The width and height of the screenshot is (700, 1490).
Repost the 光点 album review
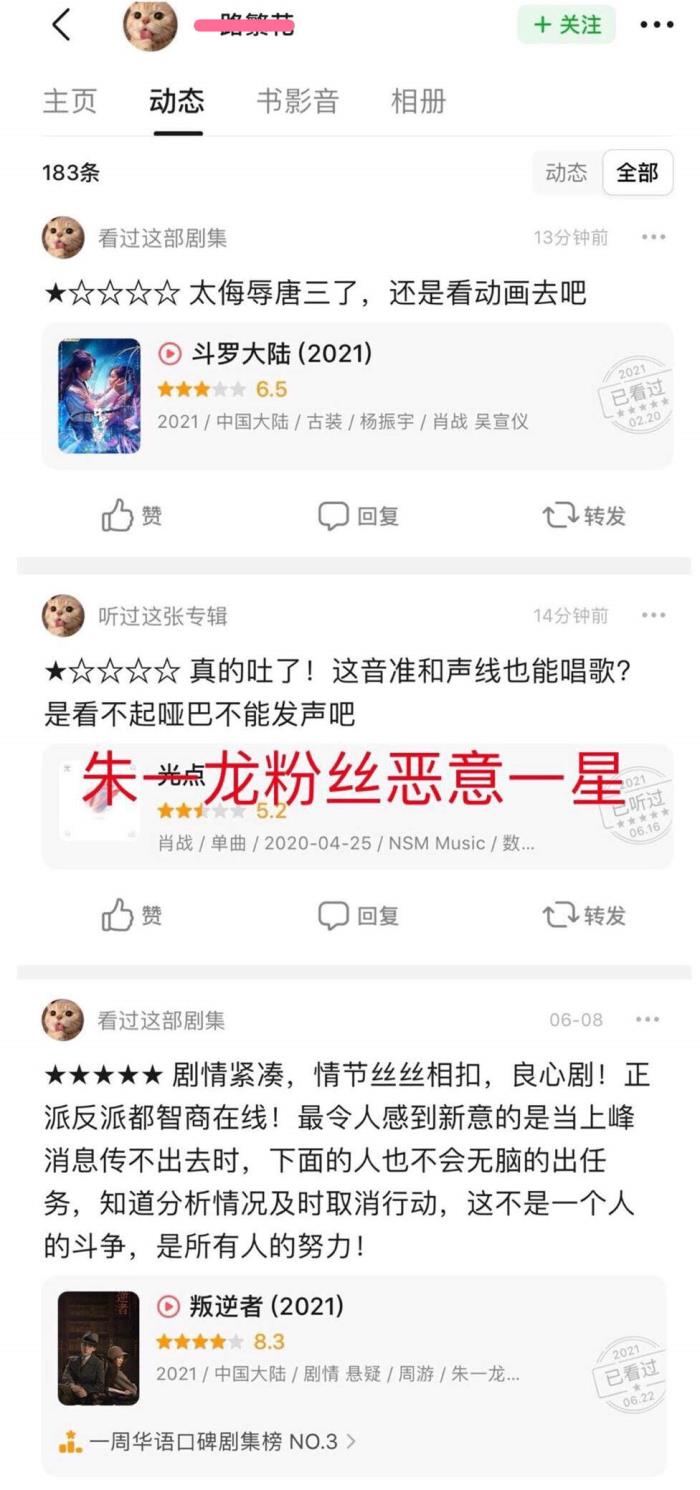[x=584, y=915]
